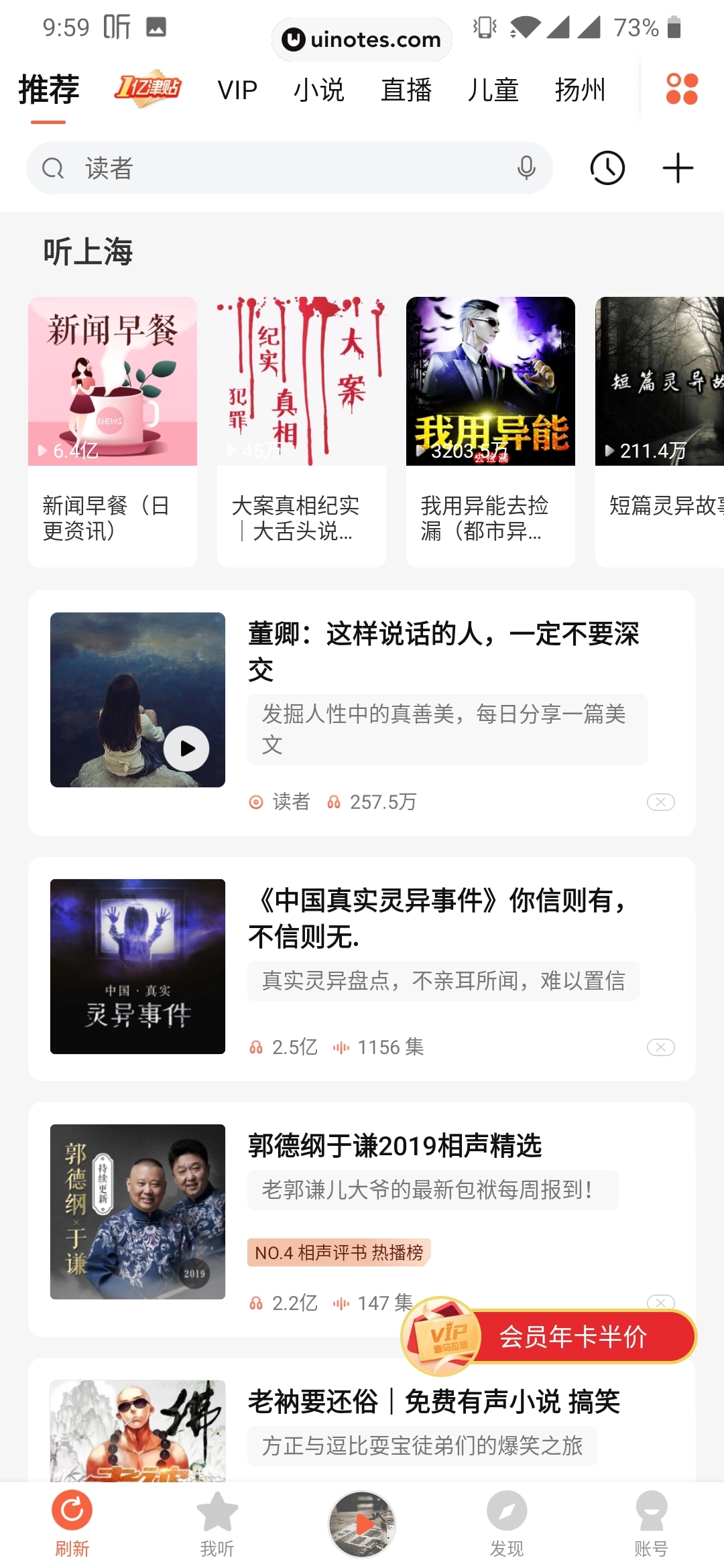Tap the plus icon next to search history
Image resolution: width=724 pixels, height=1568 pixels.
pos(677,168)
